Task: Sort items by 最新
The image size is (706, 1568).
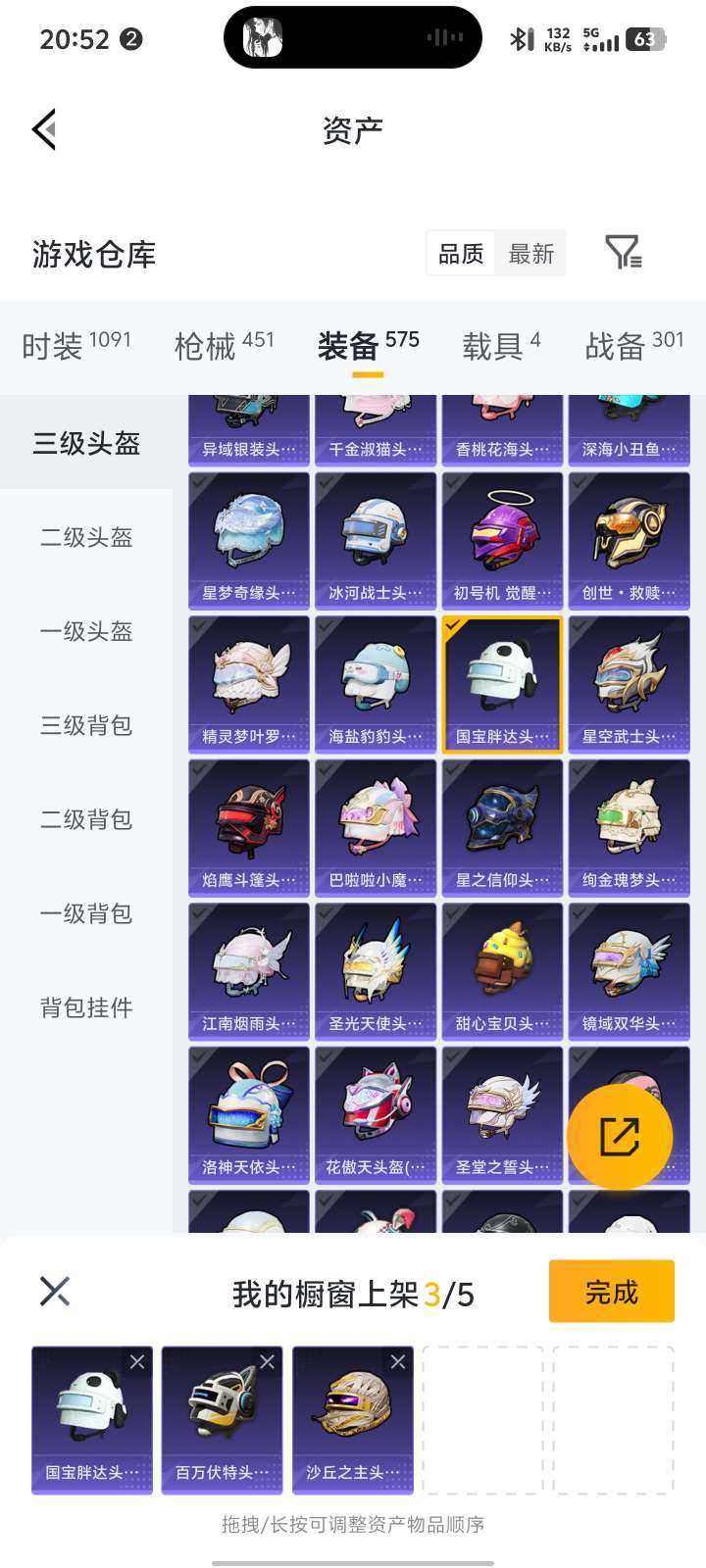Action: [x=530, y=253]
